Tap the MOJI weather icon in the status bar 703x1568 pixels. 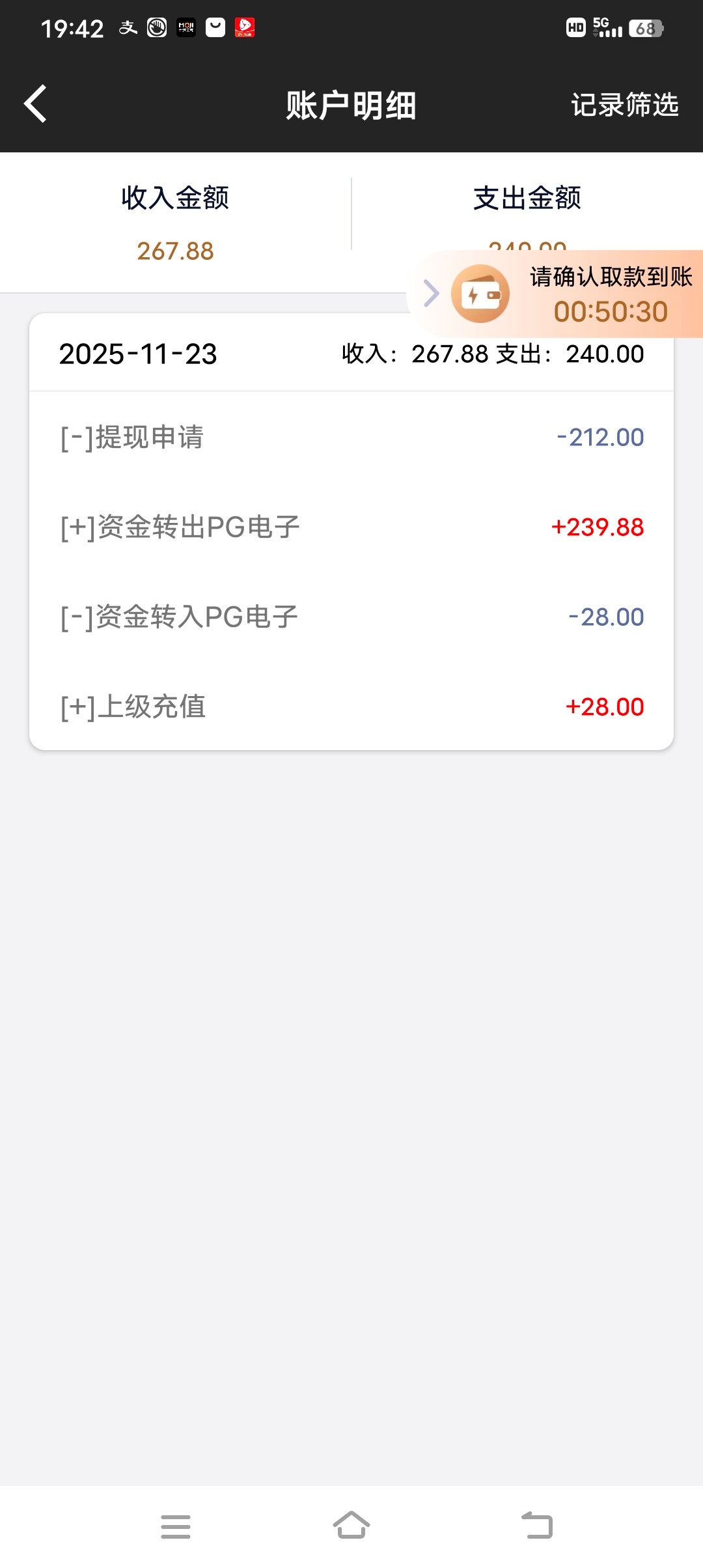tap(186, 27)
